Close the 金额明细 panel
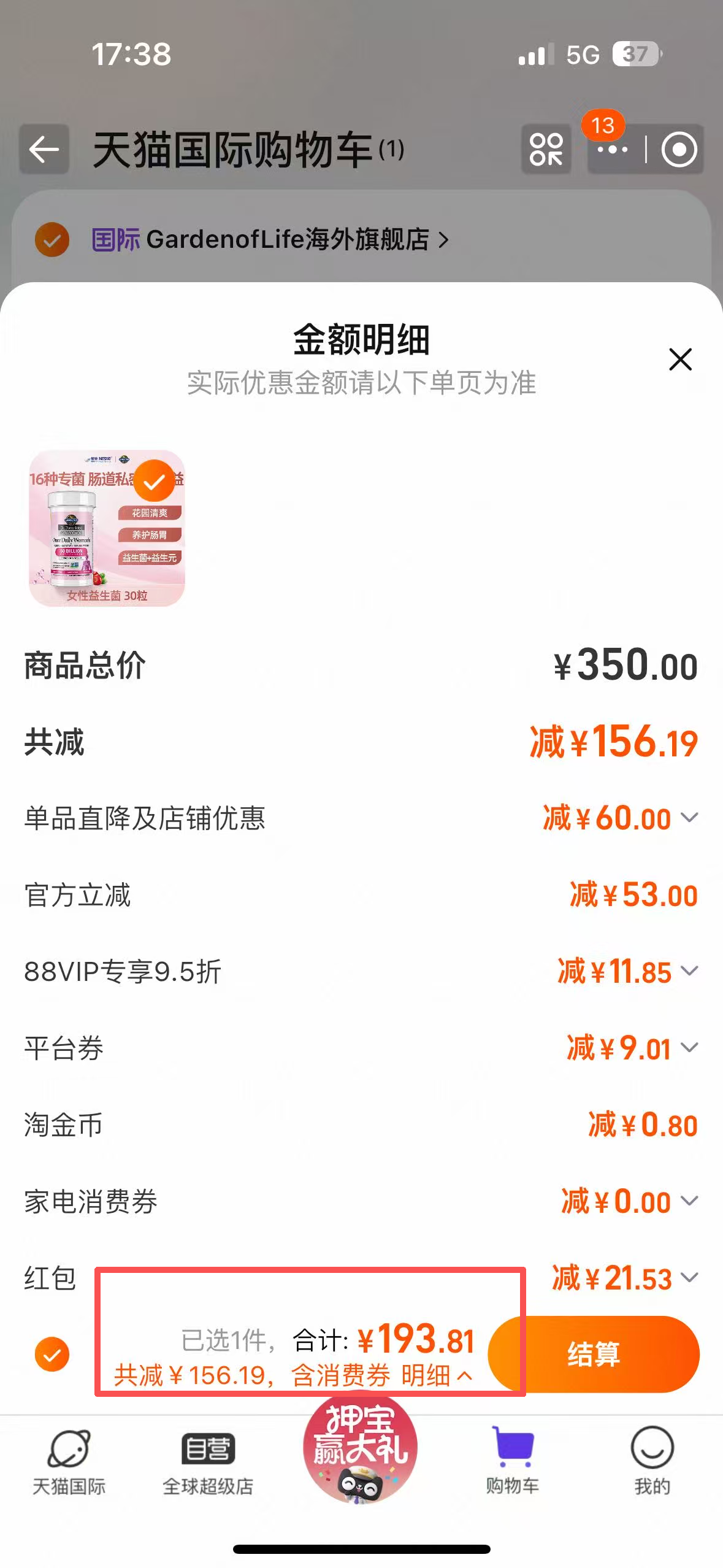 click(x=680, y=359)
